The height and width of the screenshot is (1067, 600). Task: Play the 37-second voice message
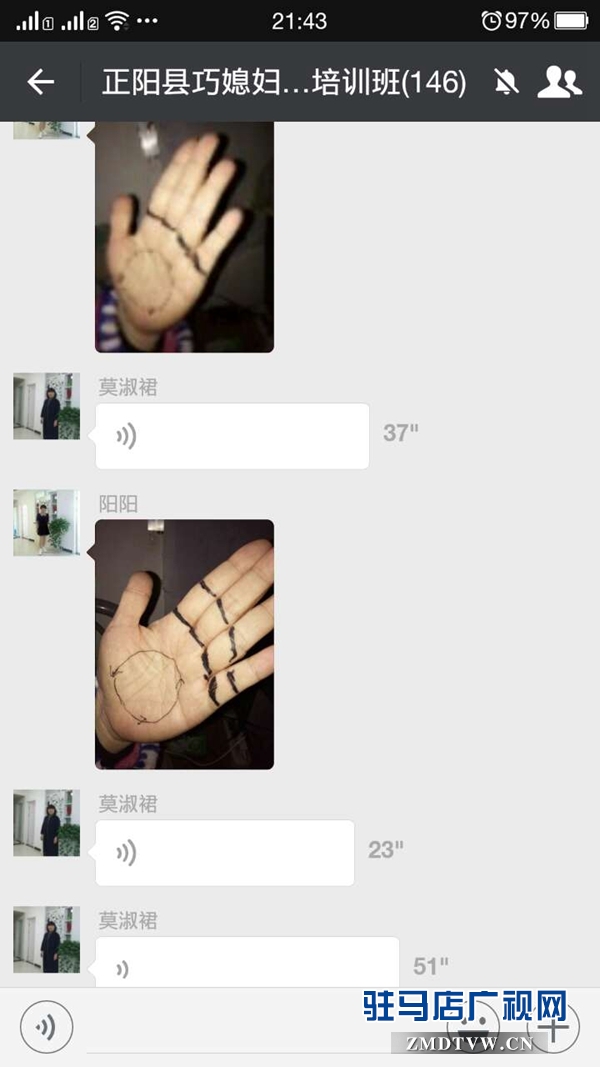pos(232,436)
